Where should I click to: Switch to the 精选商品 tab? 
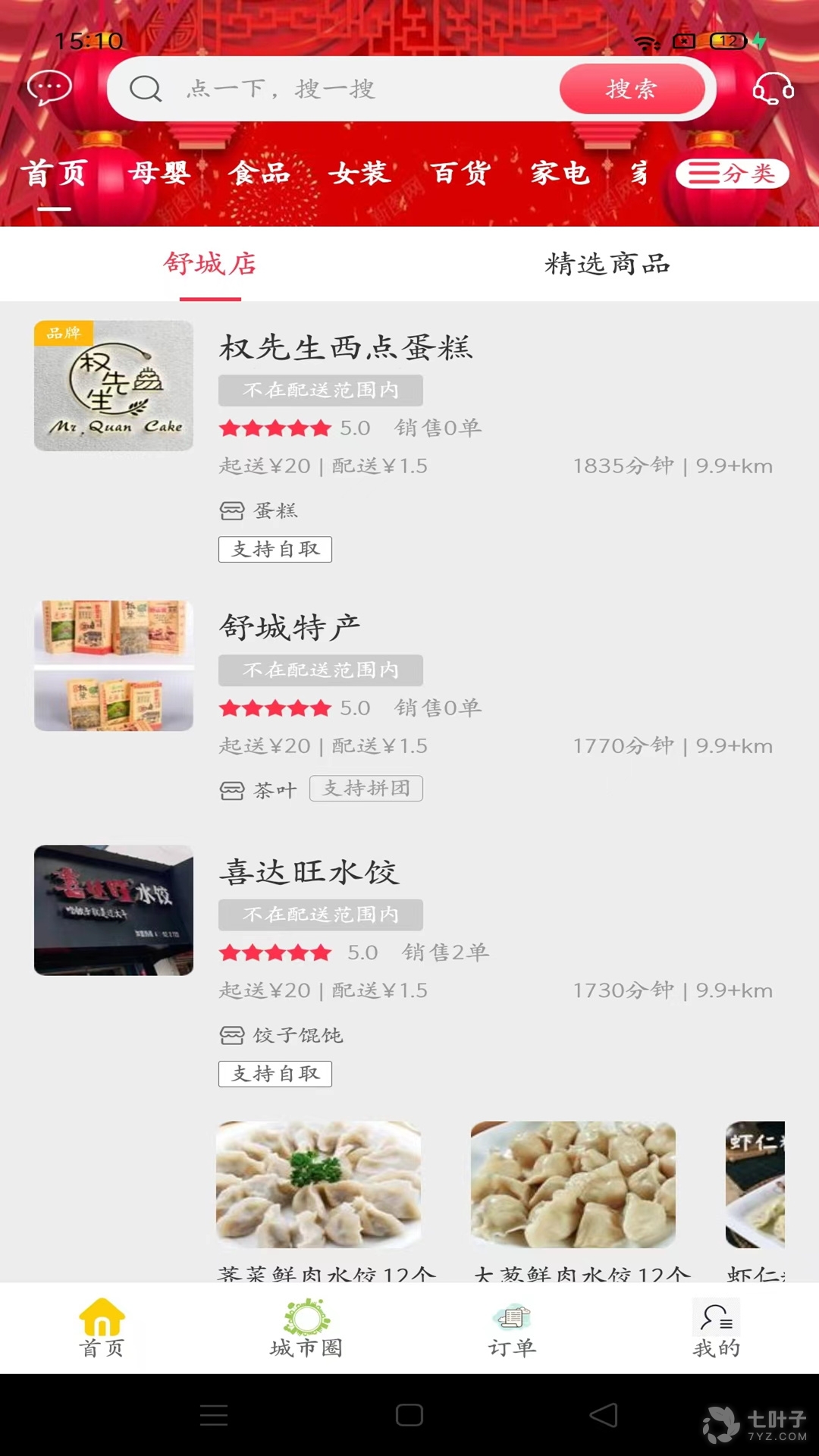(x=607, y=264)
